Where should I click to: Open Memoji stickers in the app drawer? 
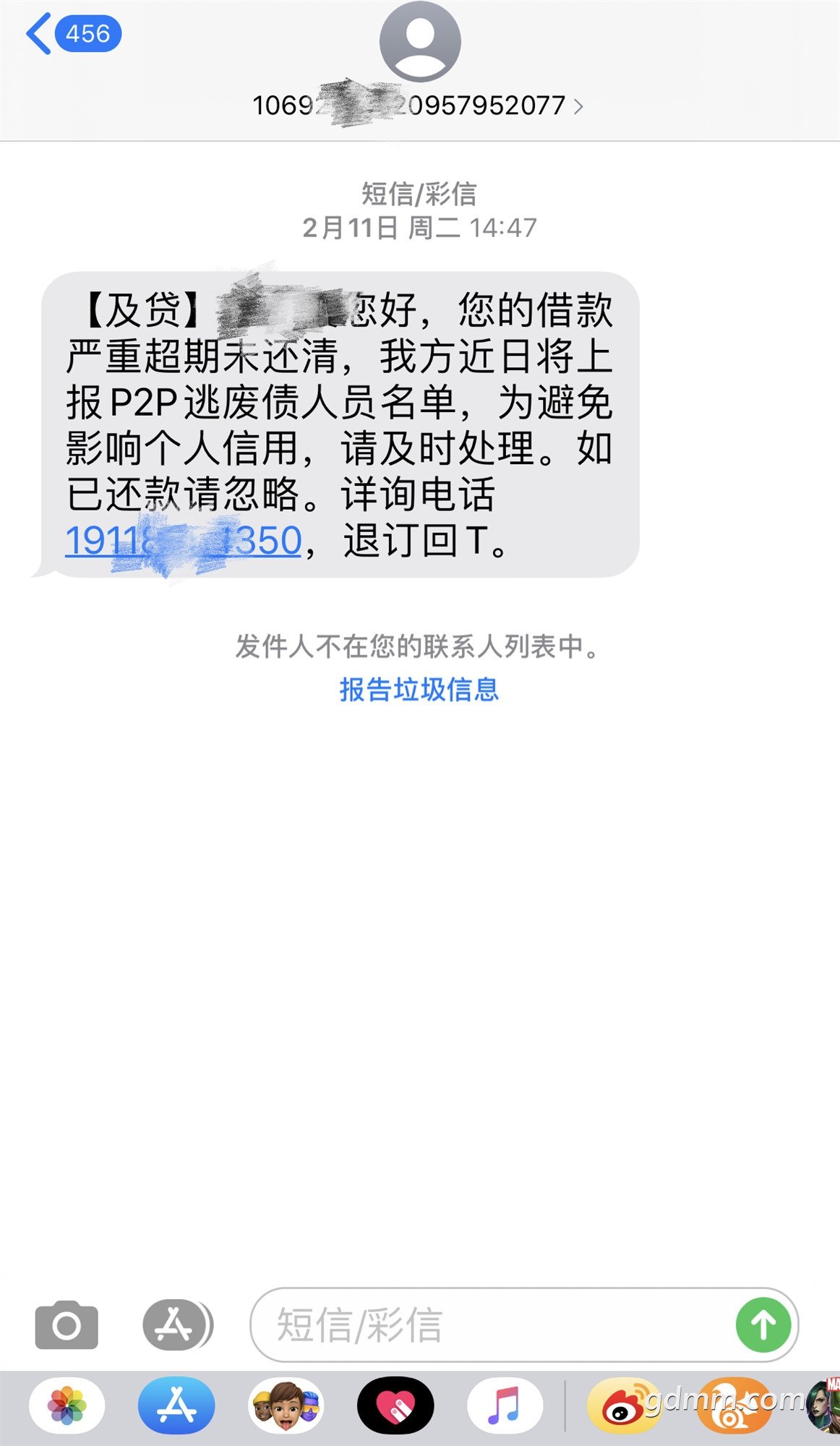(286, 1406)
